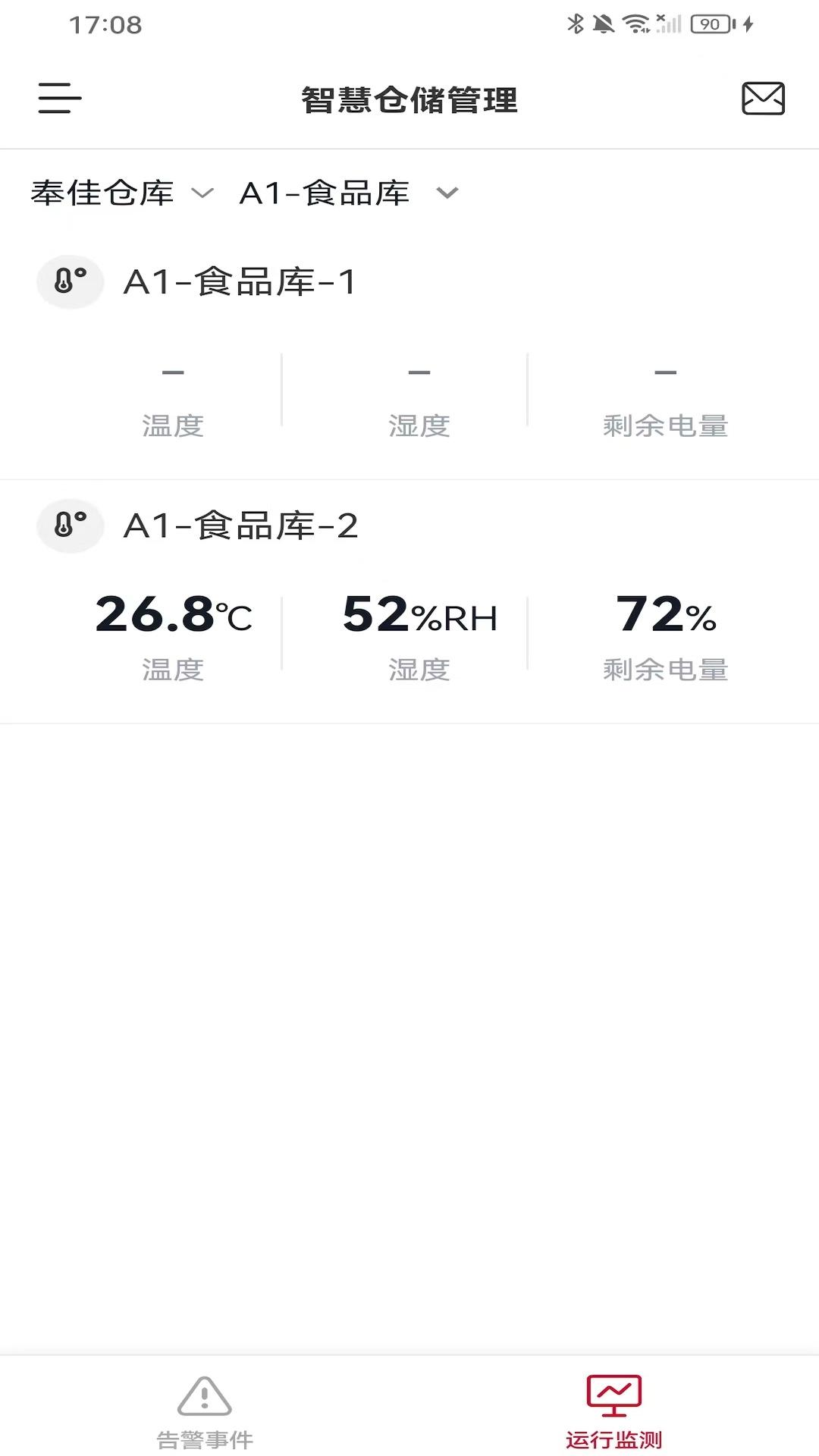Expand the A1-食品库 area dropdown
The width and height of the screenshot is (819, 1456).
(349, 193)
